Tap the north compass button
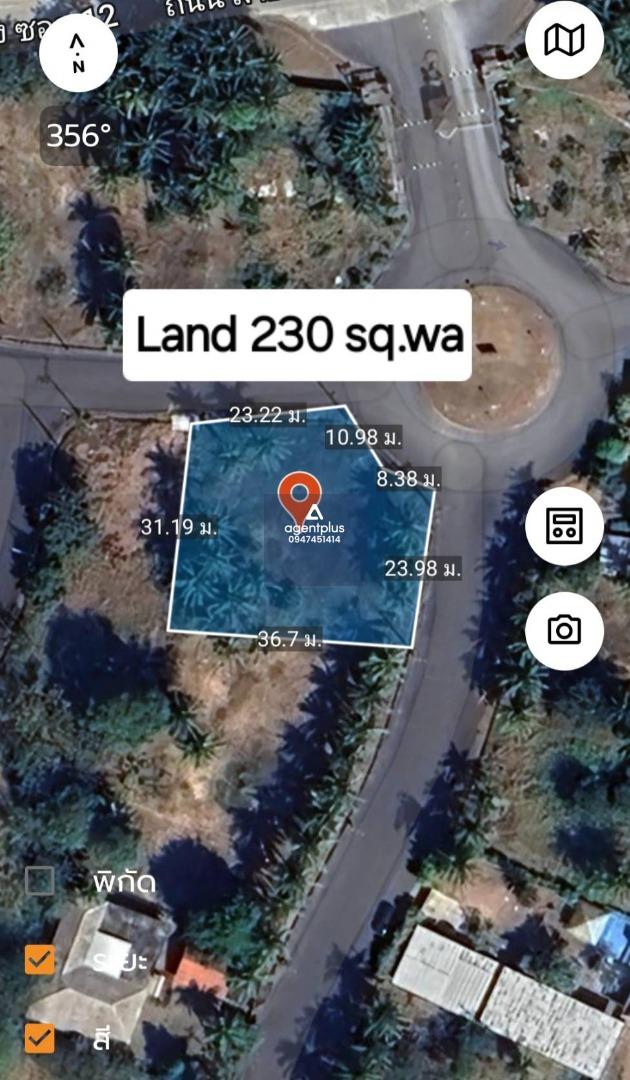 [78, 53]
